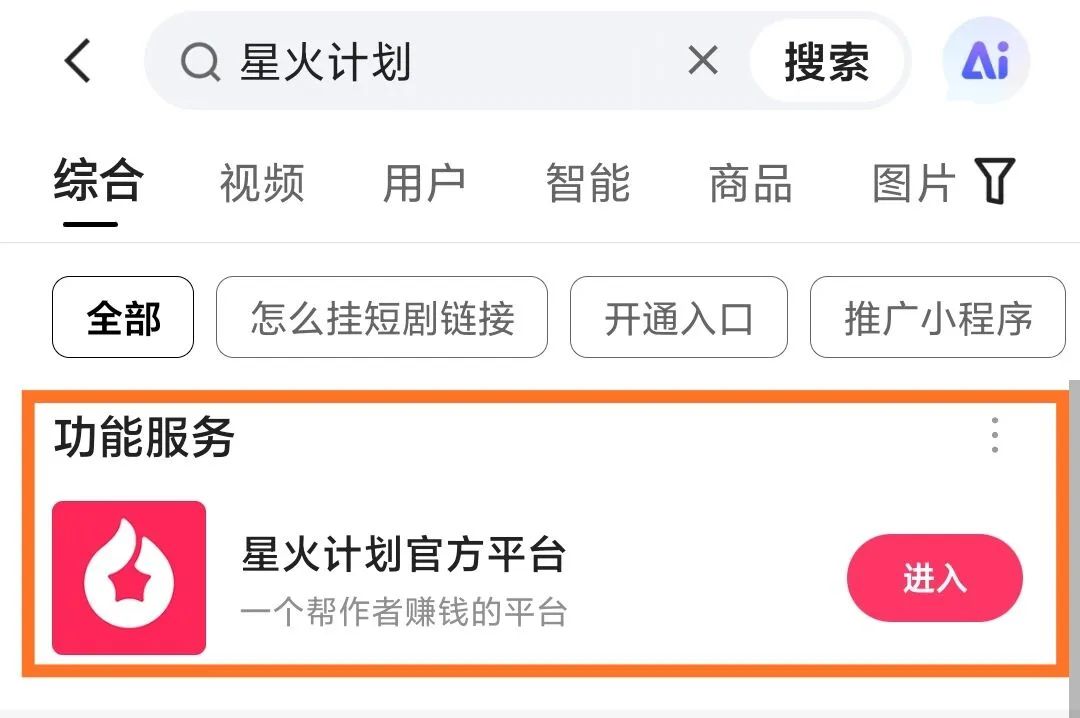This screenshot has height=718, width=1080.
Task: Tap the 搜索 button
Action: 826,62
